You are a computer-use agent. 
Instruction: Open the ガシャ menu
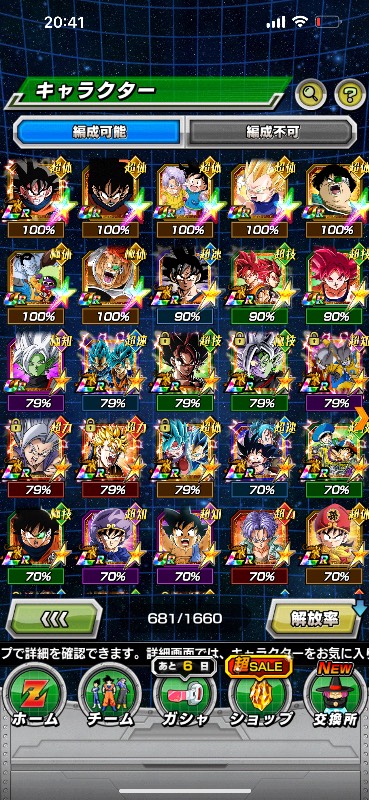click(185, 695)
